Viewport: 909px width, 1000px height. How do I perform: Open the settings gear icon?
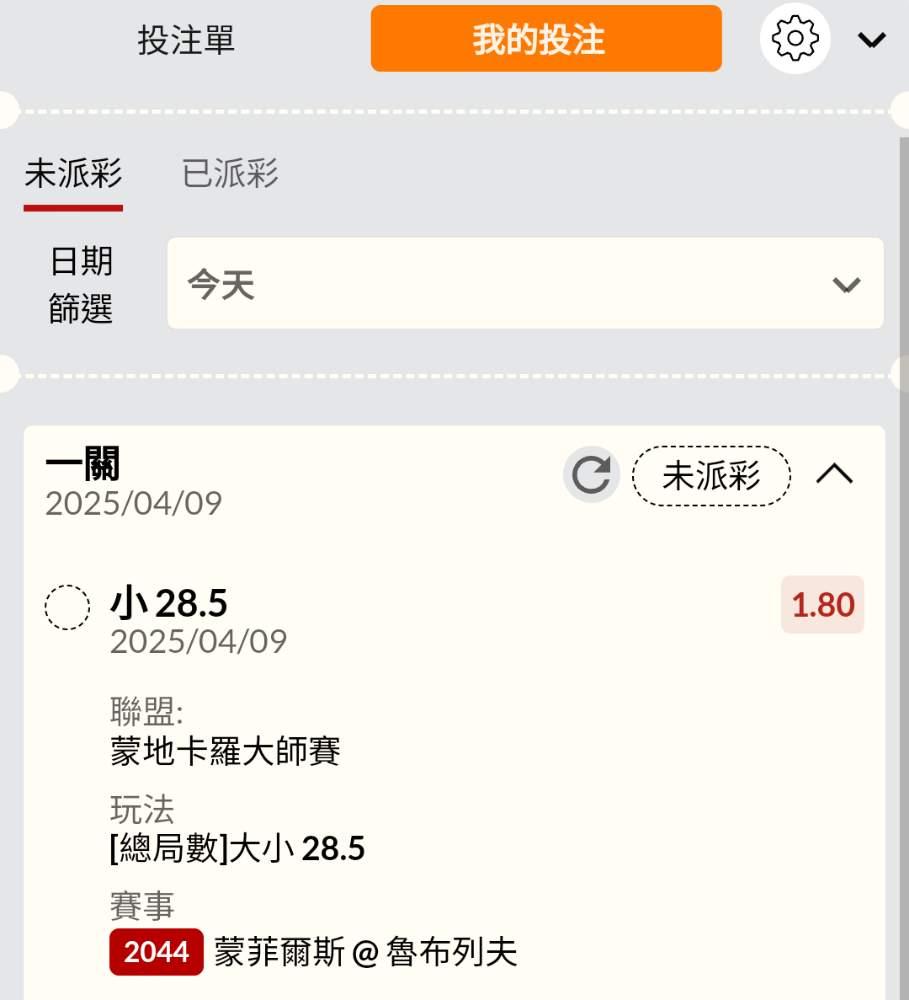click(x=795, y=38)
